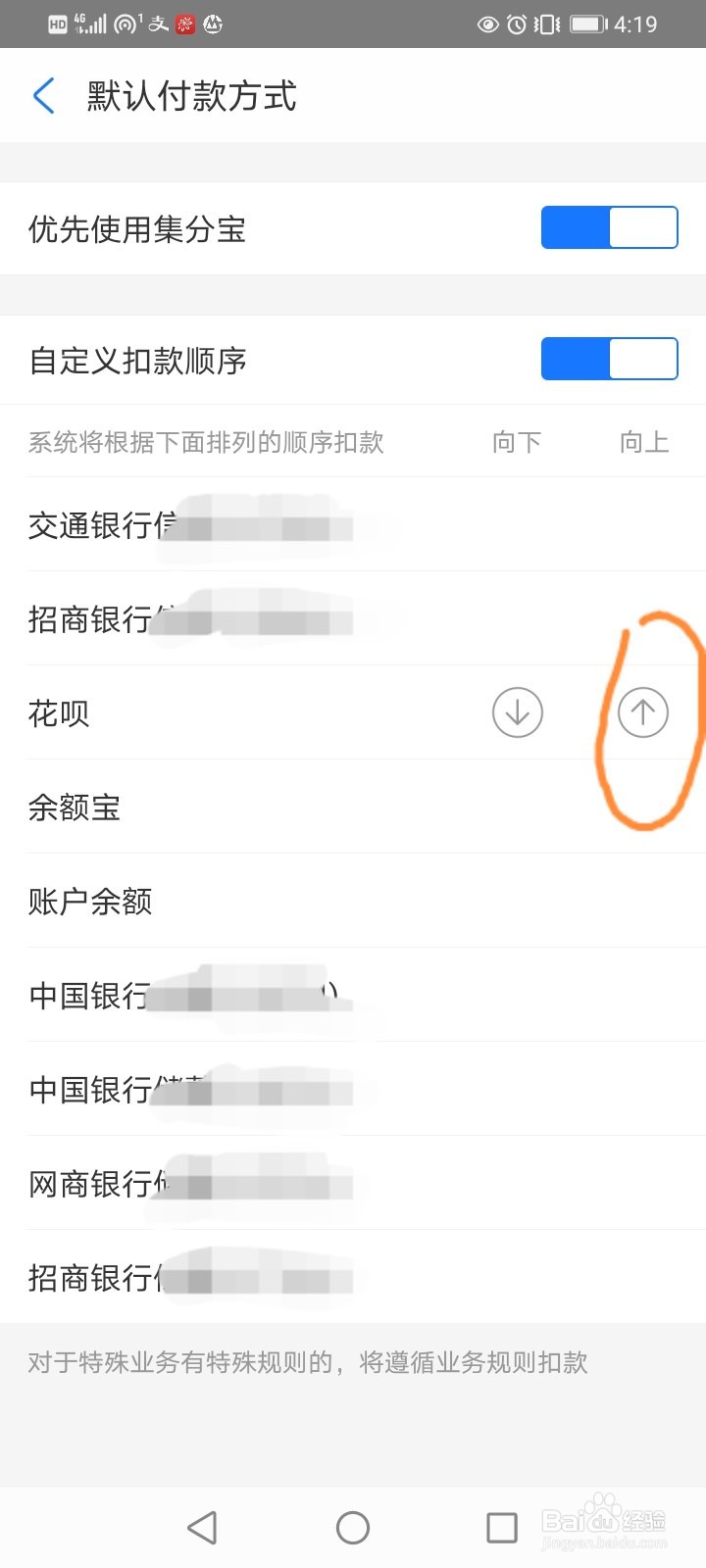Image resolution: width=706 pixels, height=1568 pixels.
Task: Toggle off the 优先使用集分宝 switch
Action: 609,227
